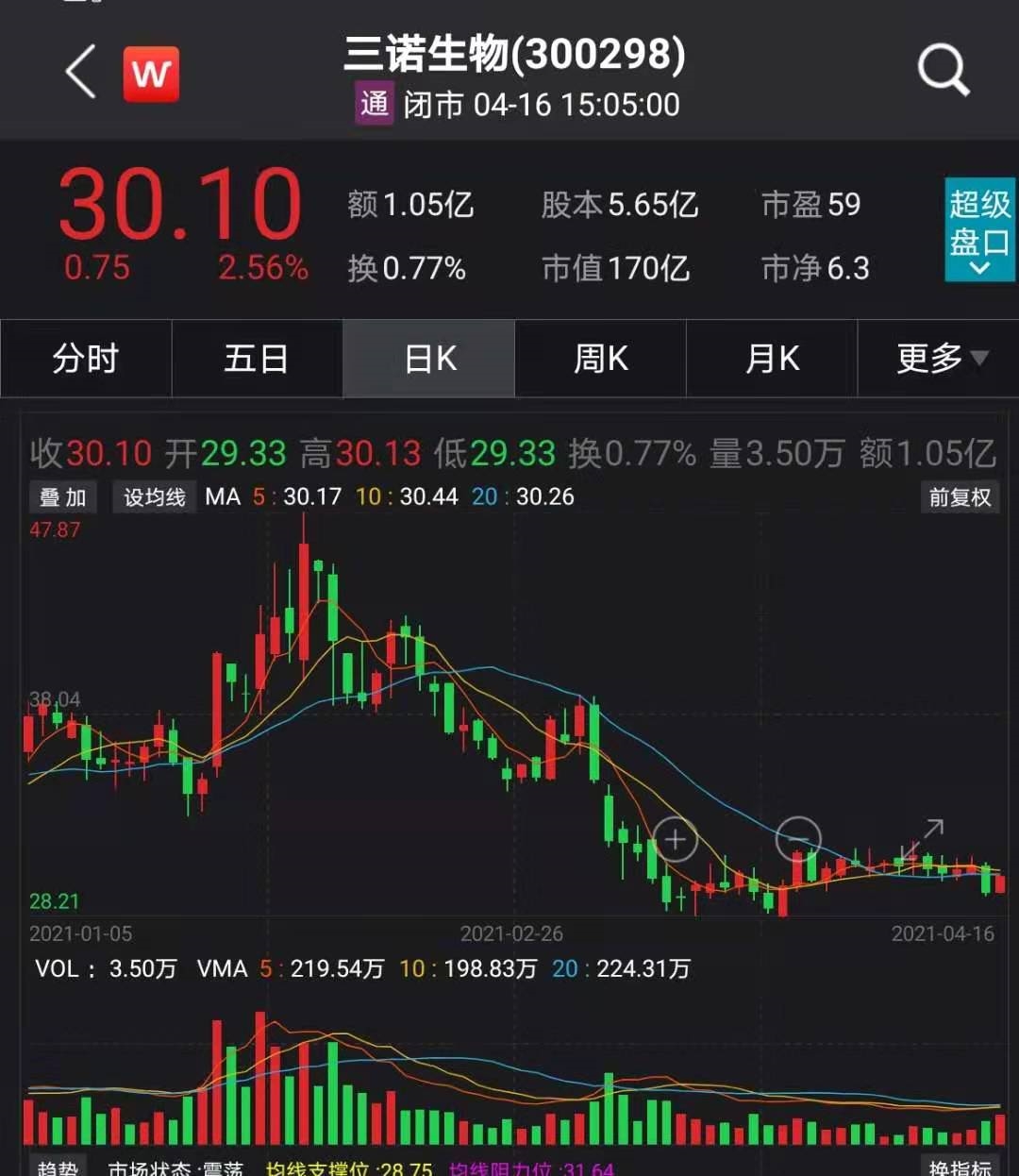Zoom out the chart with minus icon
The height and width of the screenshot is (1176, 1019).
798,839
